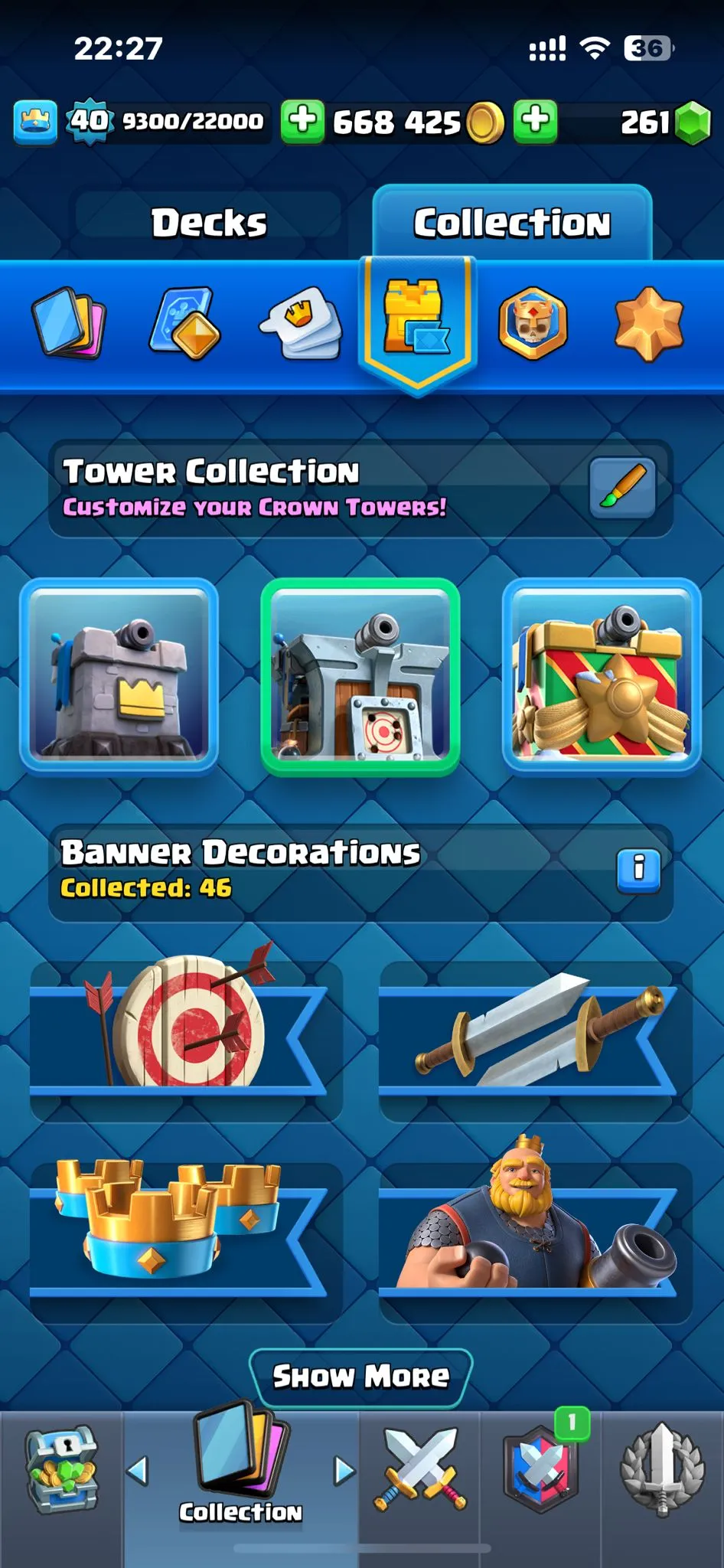Tap the green plus to add gold
This screenshot has height=1568, width=724.
tap(302, 121)
